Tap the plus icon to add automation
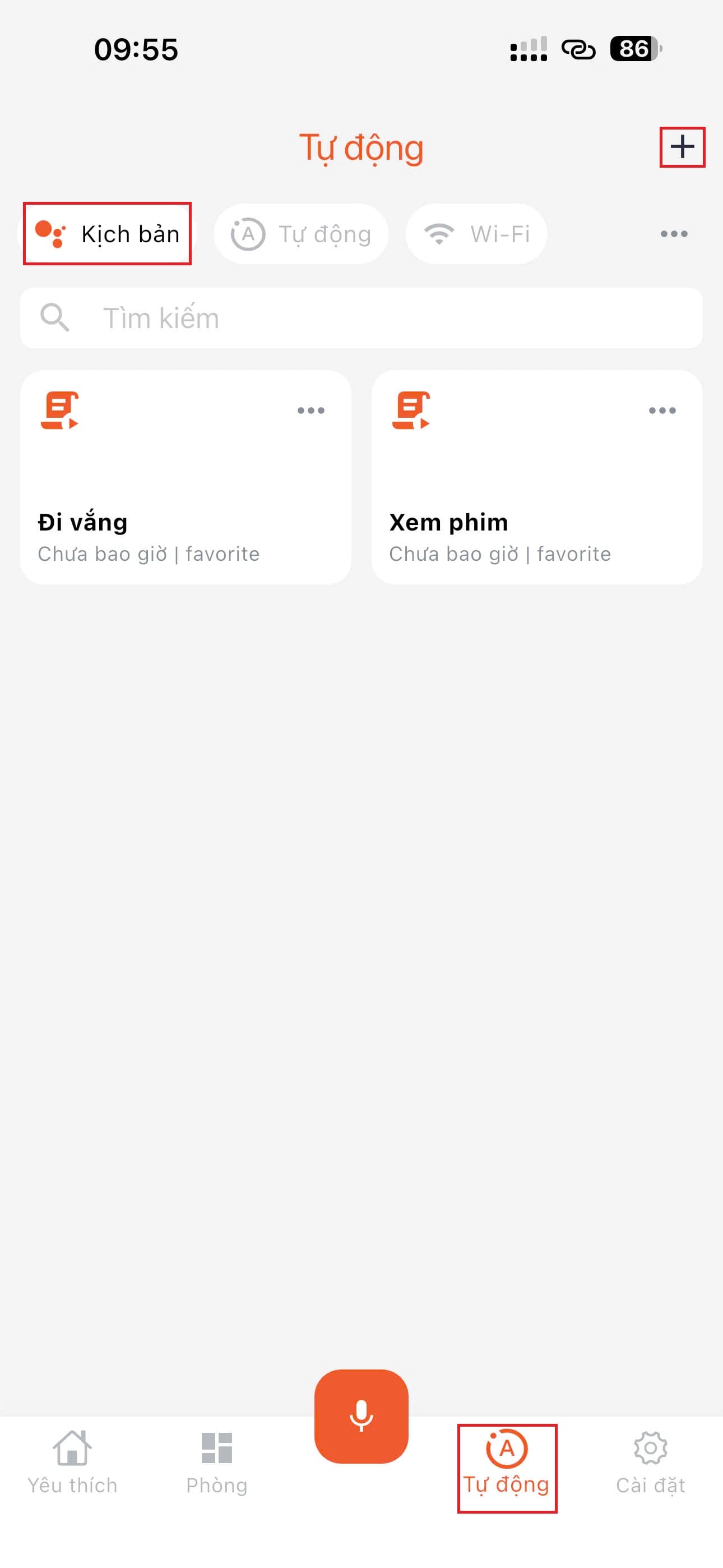The image size is (723, 1568). (x=682, y=147)
